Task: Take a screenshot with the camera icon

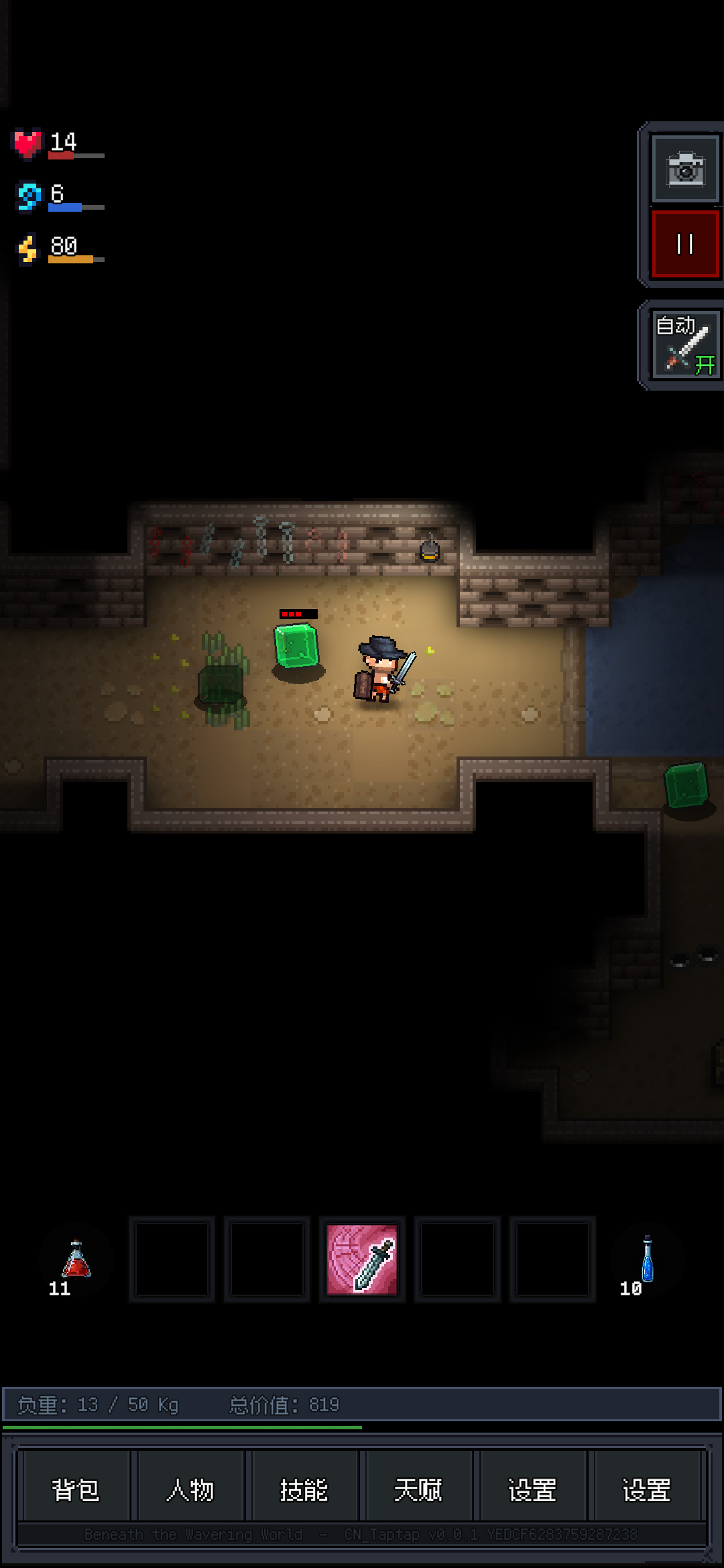Action: pos(685,168)
